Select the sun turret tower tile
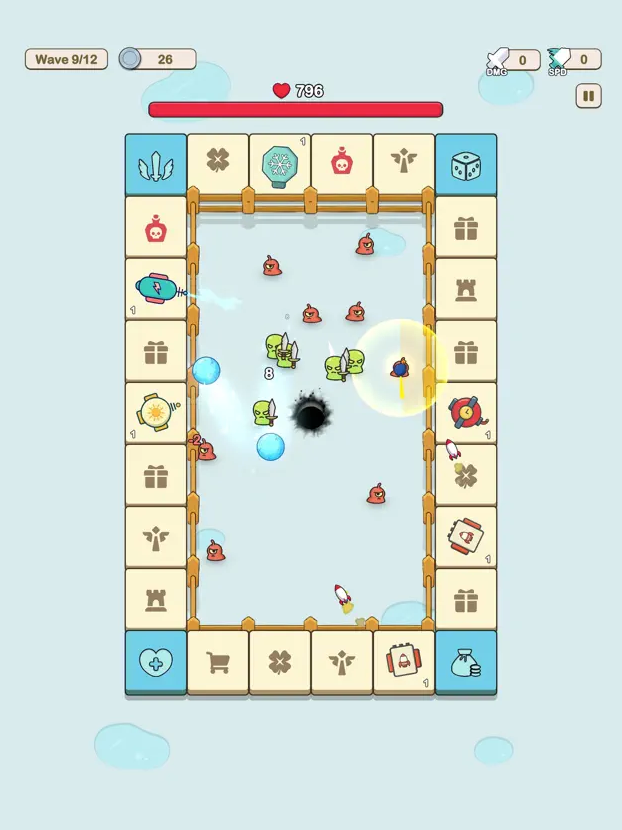622x830 pixels. point(156,412)
